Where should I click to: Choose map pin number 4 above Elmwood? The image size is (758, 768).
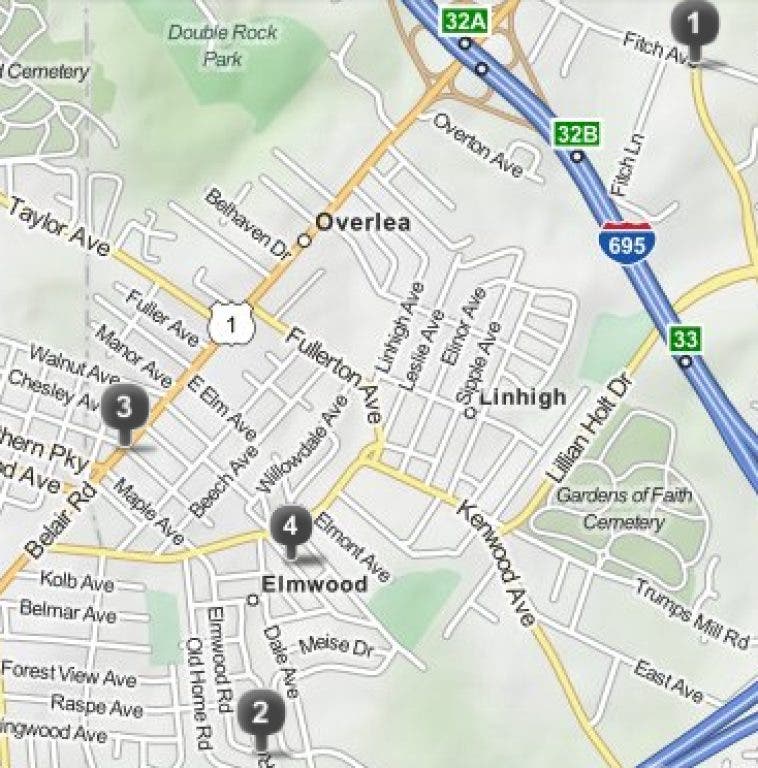click(290, 525)
